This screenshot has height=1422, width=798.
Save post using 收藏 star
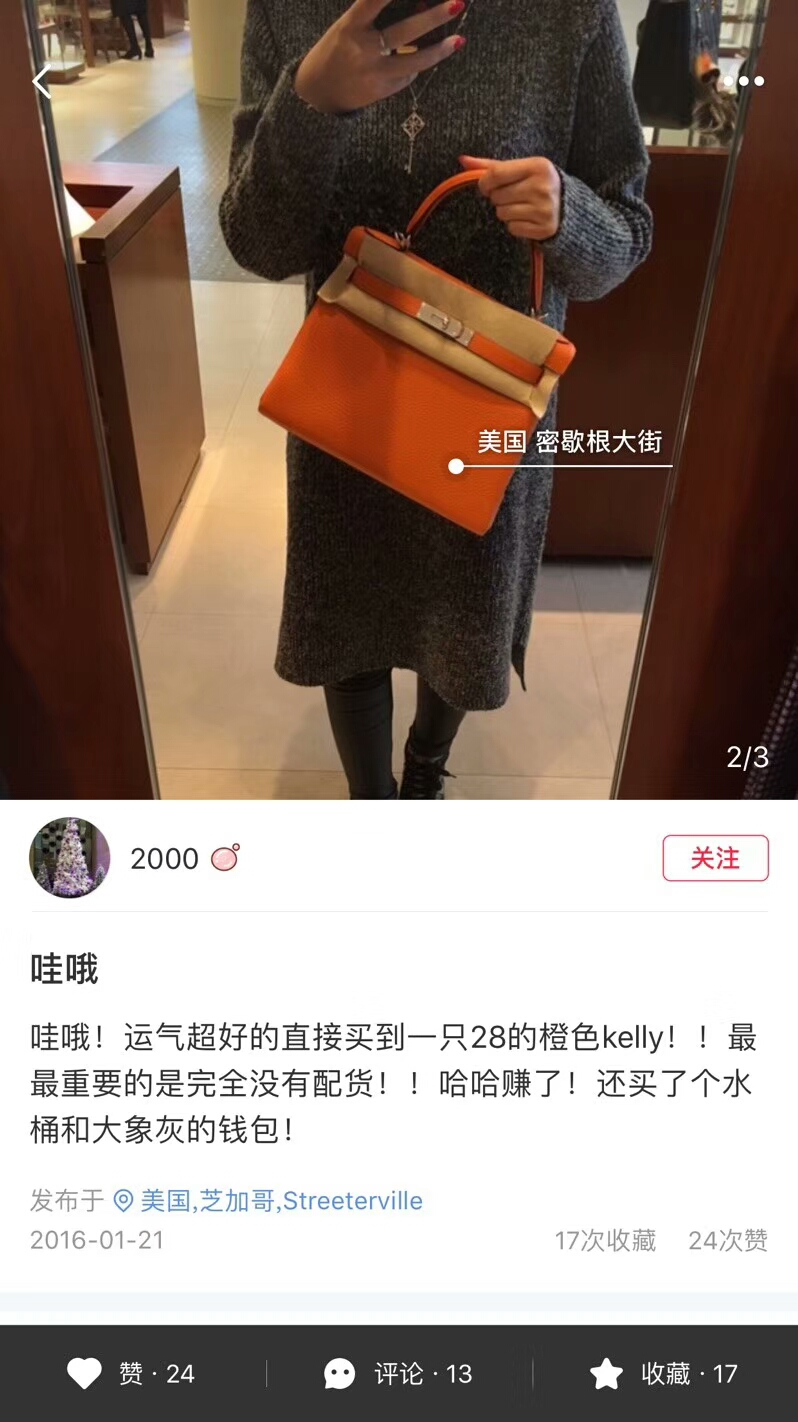[664, 1374]
